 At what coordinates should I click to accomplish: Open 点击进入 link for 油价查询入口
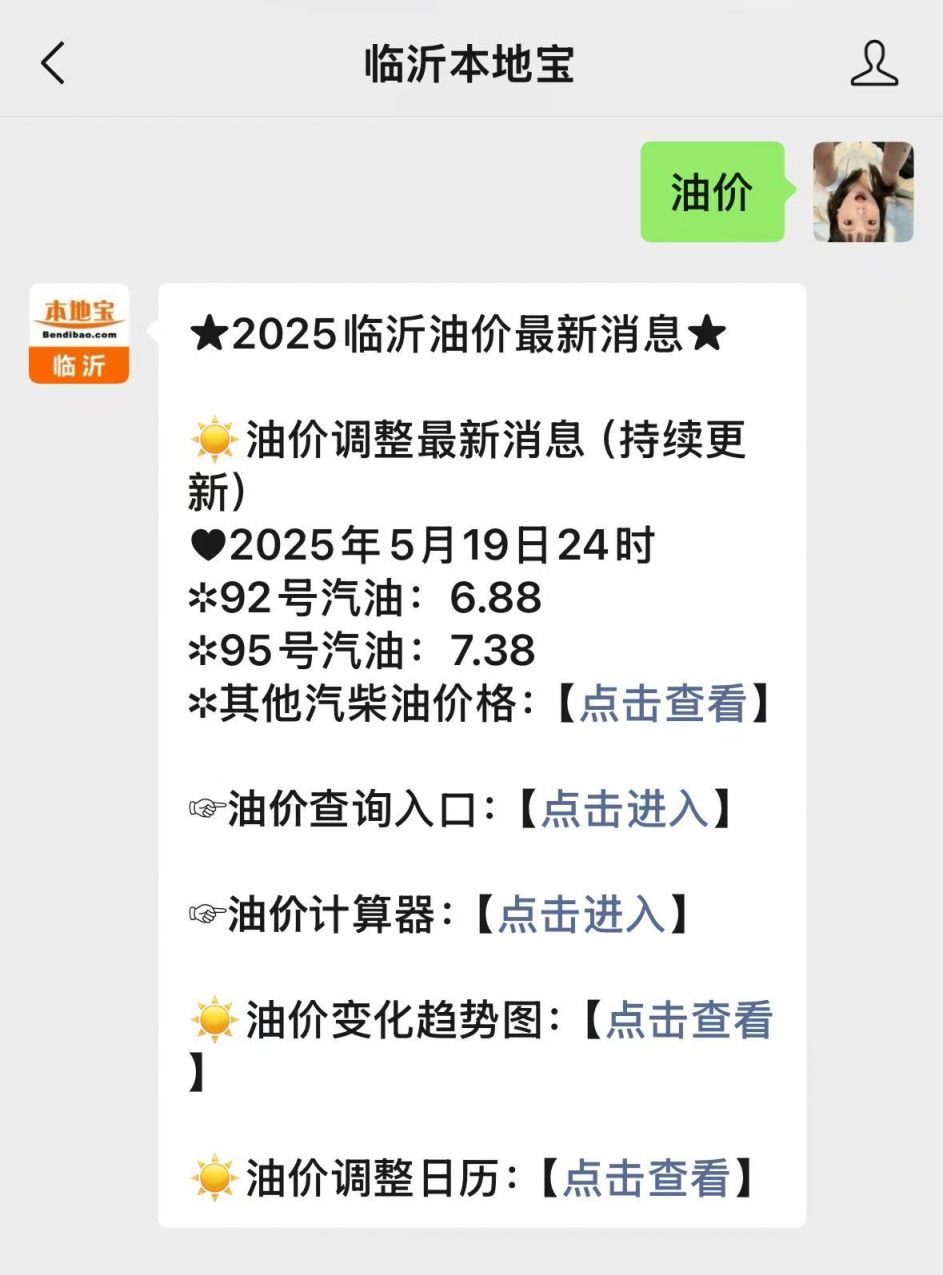pyautogui.click(x=624, y=809)
